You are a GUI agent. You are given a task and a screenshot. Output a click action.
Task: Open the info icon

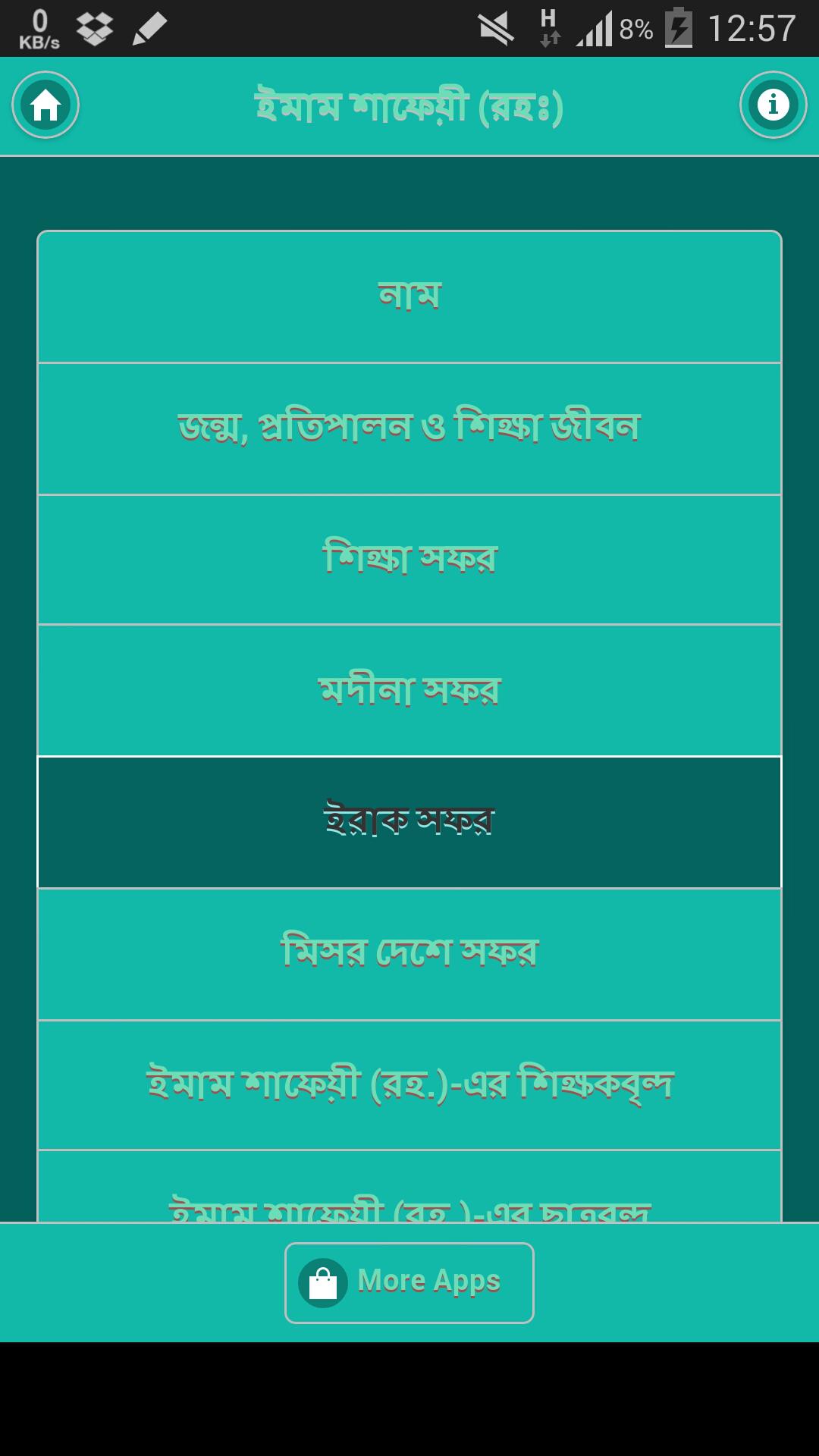pos(773,105)
